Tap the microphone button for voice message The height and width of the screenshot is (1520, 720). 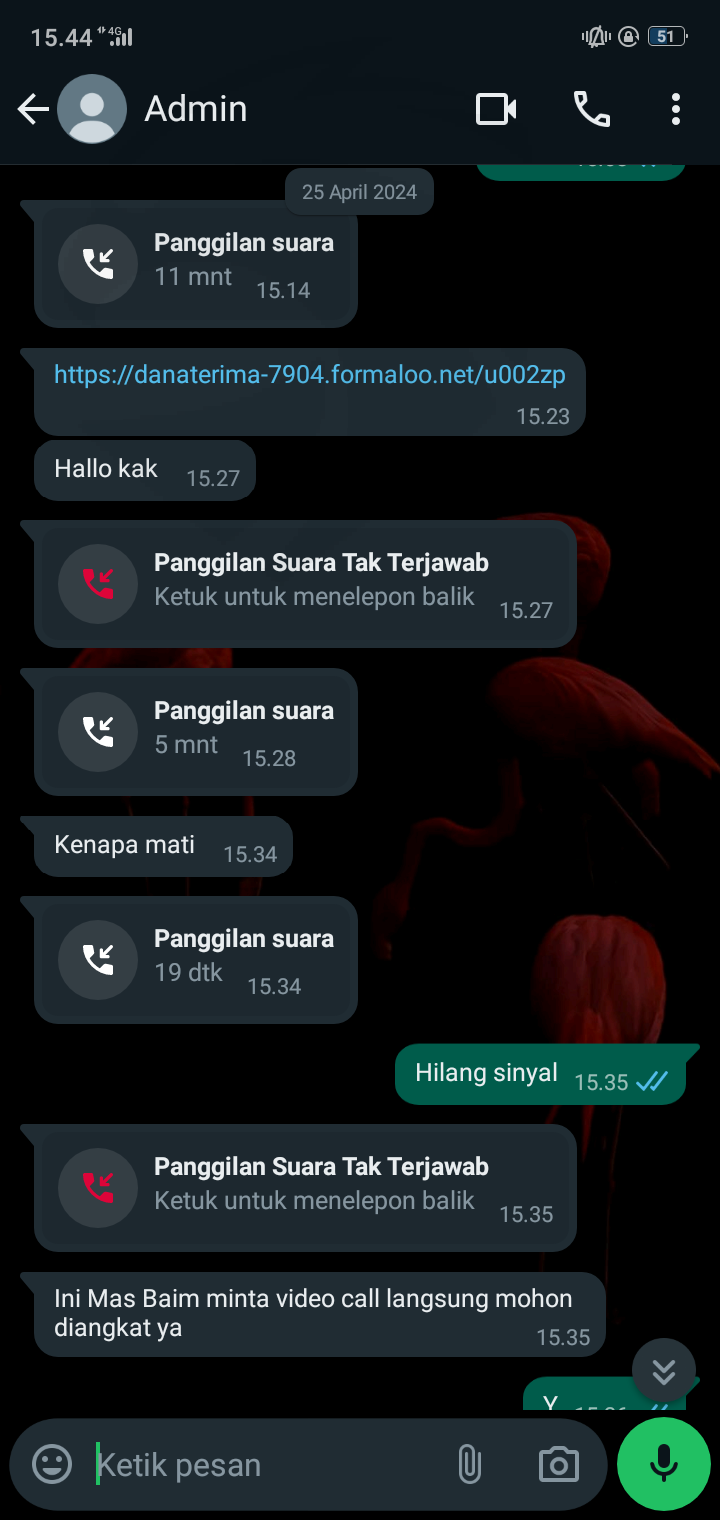(x=664, y=1465)
